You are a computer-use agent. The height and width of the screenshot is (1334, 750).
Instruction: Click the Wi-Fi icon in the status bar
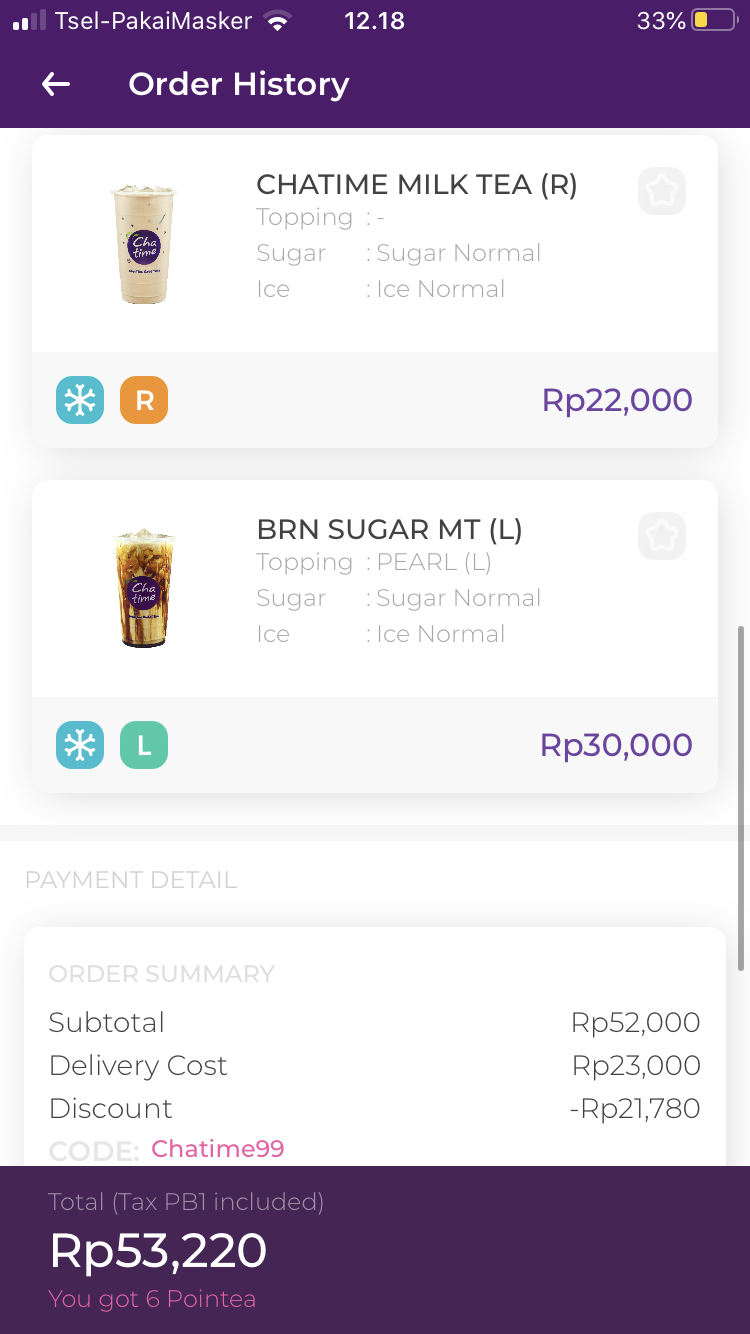(x=278, y=19)
